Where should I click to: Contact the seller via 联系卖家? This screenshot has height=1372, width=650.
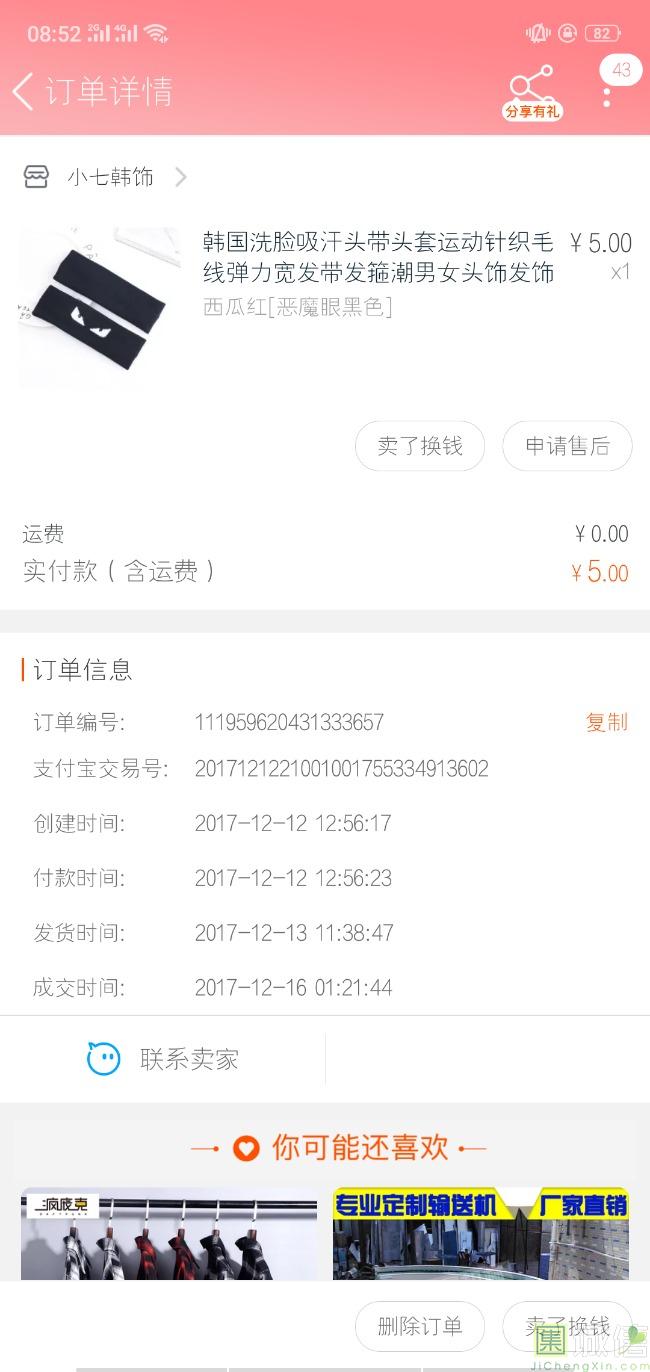163,1059
